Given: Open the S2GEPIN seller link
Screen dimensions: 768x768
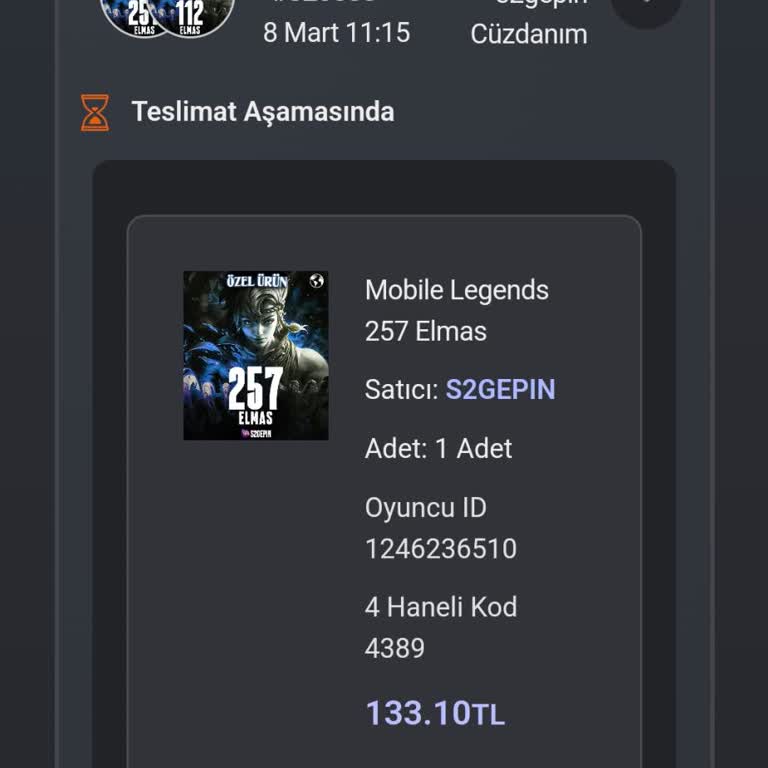Looking at the screenshot, I should 500,389.
